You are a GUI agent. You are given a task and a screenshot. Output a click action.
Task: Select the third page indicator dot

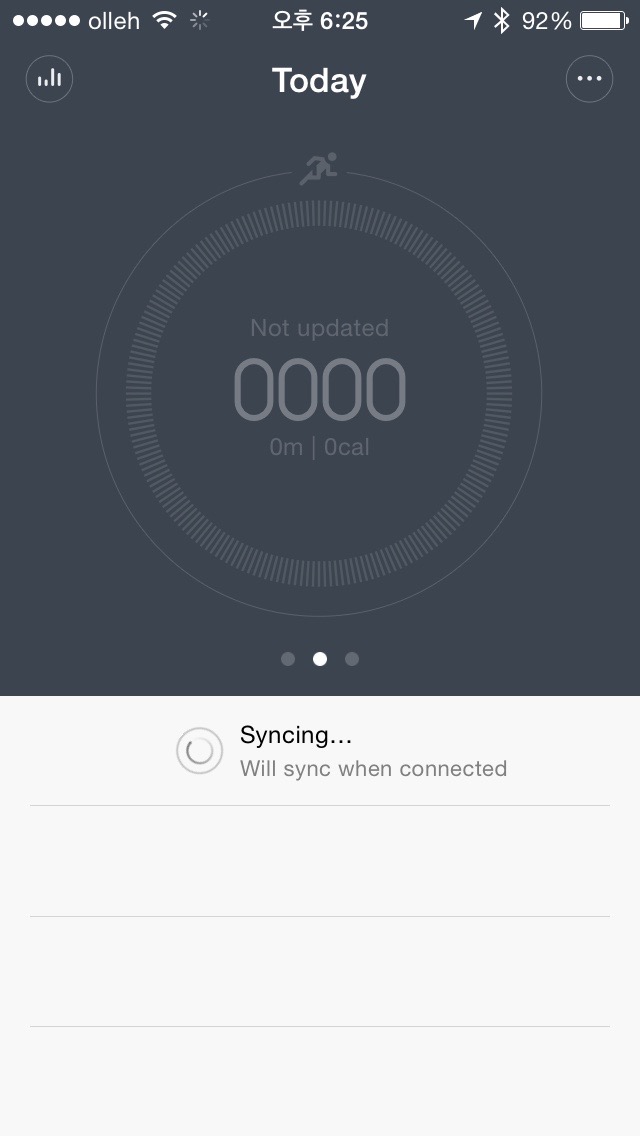pyautogui.click(x=352, y=659)
